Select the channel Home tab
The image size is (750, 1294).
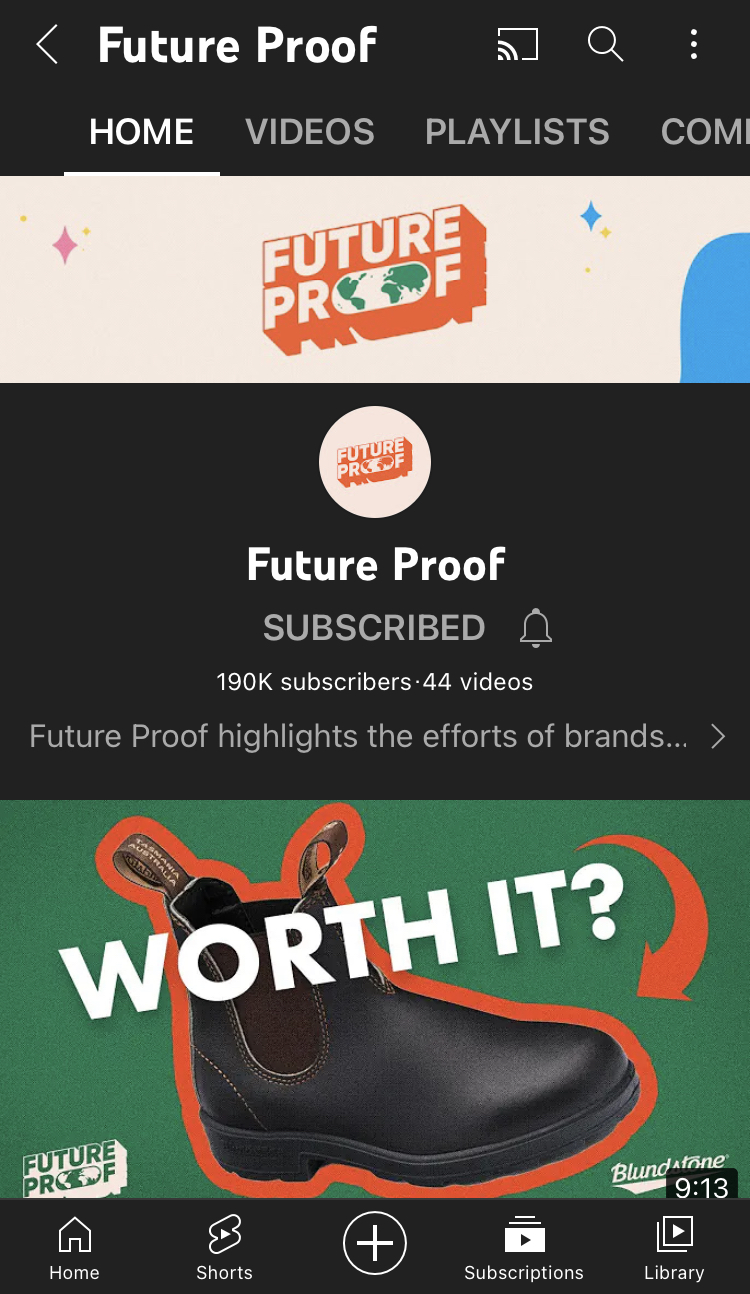(x=142, y=132)
